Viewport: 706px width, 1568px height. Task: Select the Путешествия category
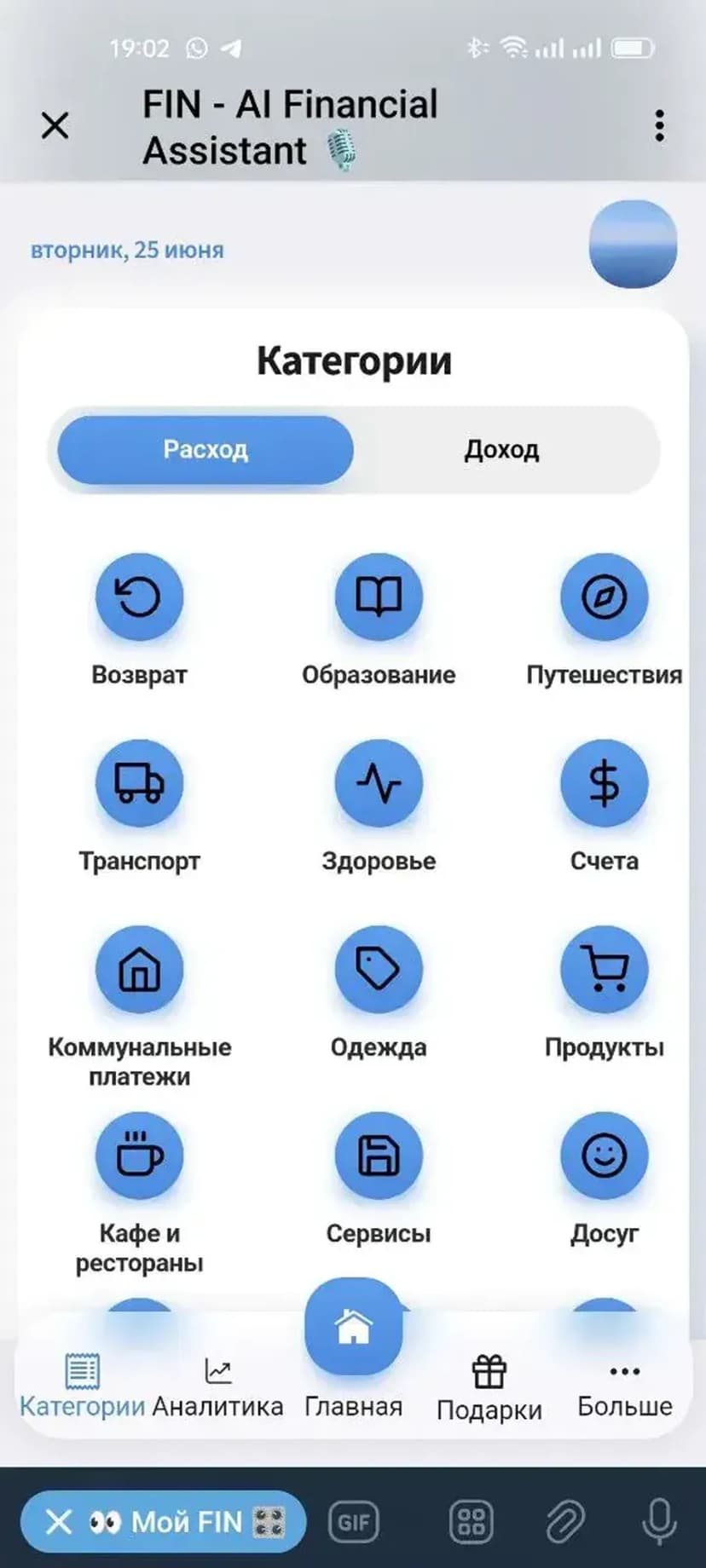coord(604,597)
